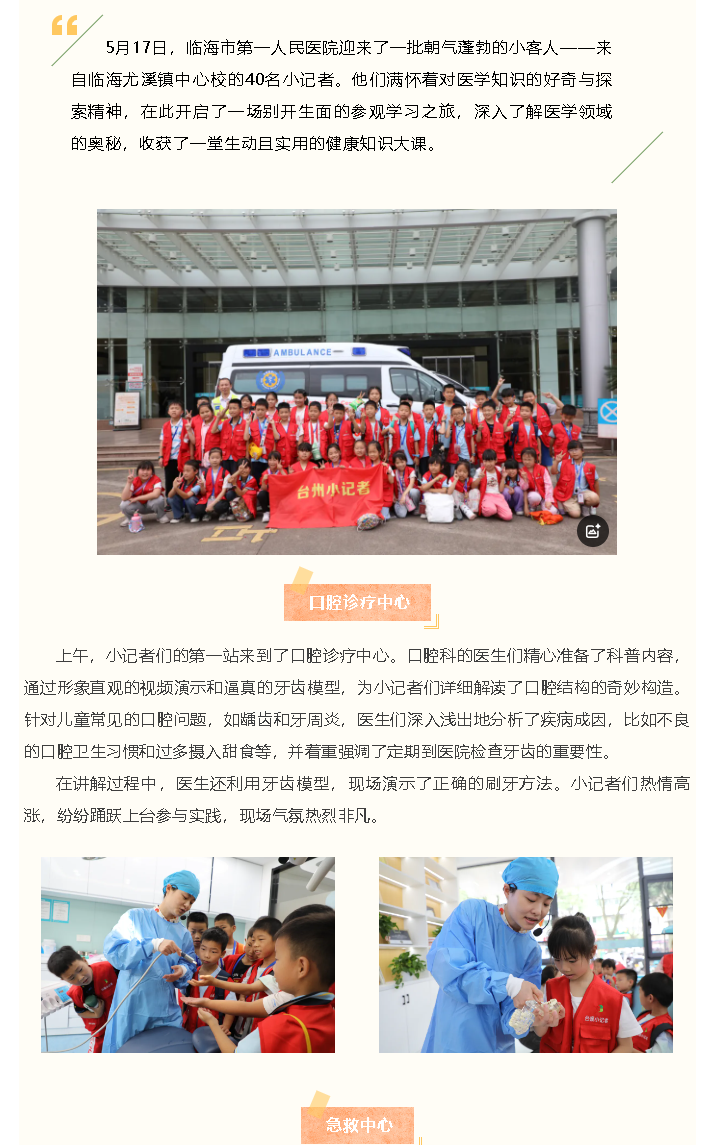Tap the image viewer icon on the group photo
The height and width of the screenshot is (1145, 716).
[592, 531]
